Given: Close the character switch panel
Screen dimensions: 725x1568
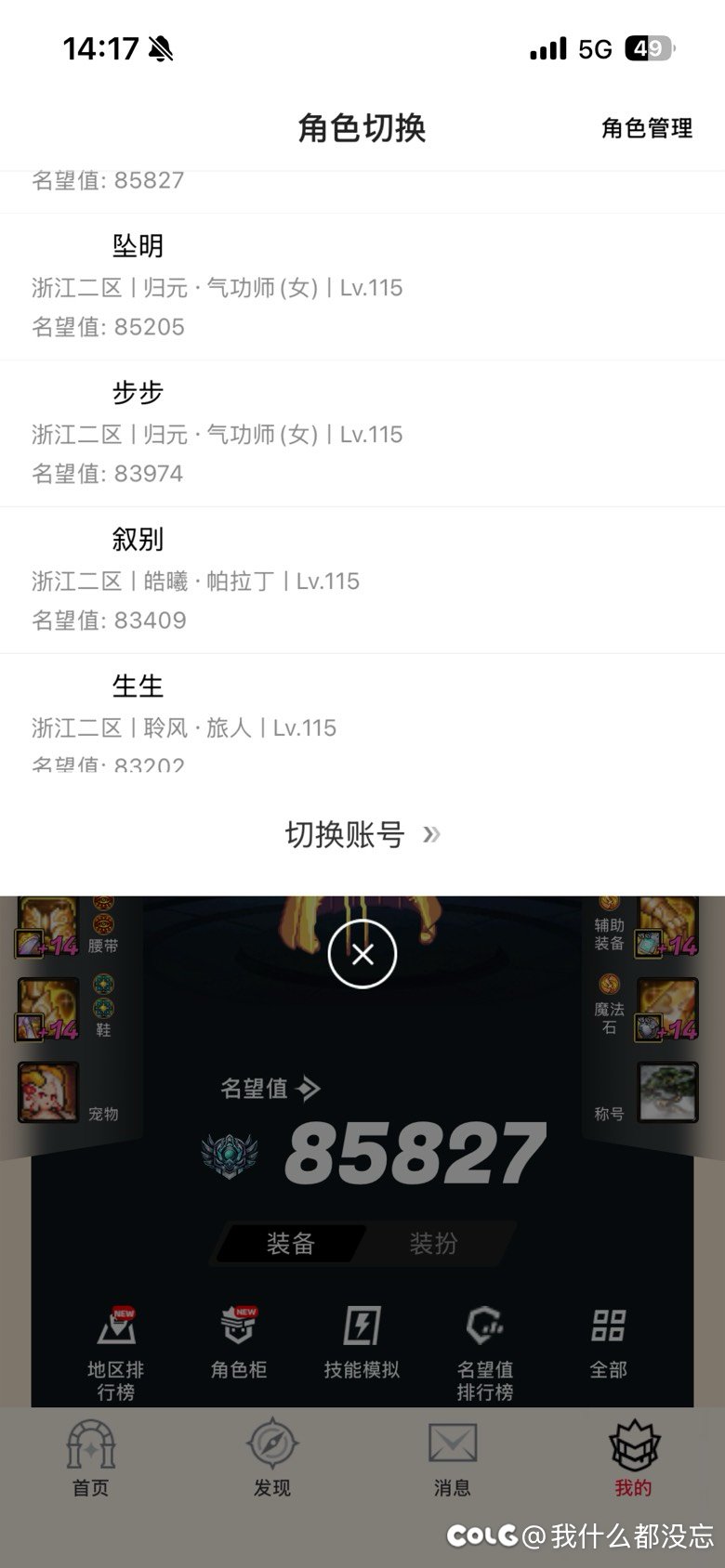Looking at the screenshot, I should pos(362,954).
